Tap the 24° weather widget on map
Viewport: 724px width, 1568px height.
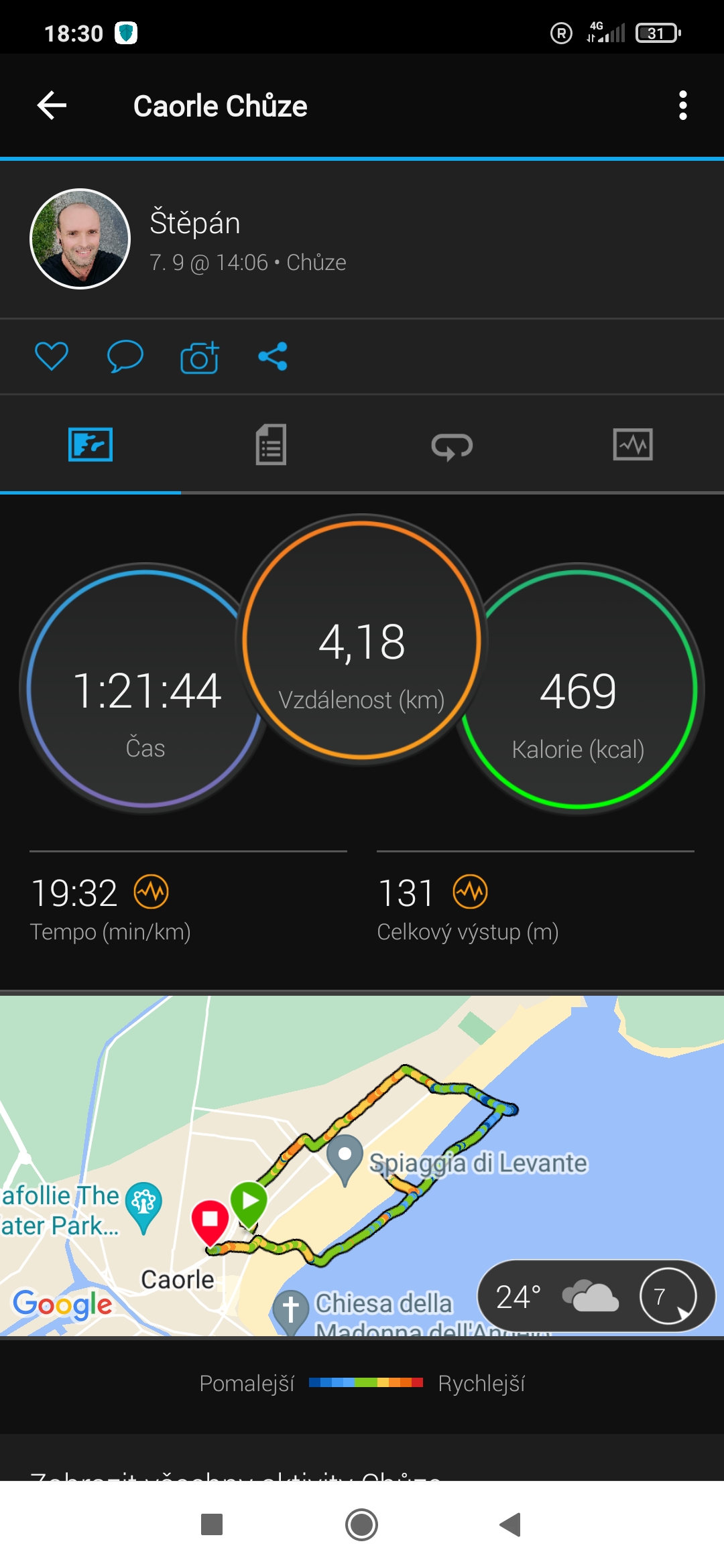pyautogui.click(x=597, y=1296)
